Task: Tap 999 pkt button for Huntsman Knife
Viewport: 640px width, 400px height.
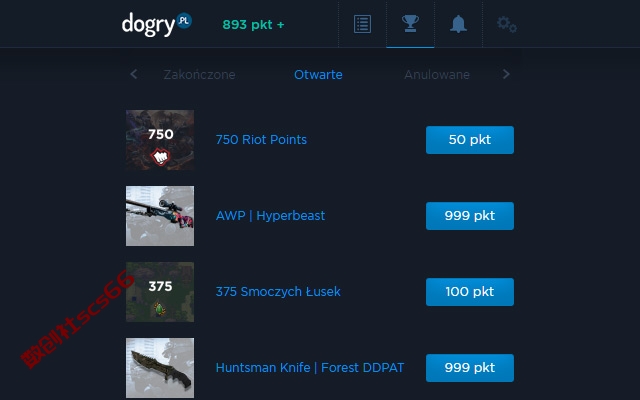Action: click(469, 368)
